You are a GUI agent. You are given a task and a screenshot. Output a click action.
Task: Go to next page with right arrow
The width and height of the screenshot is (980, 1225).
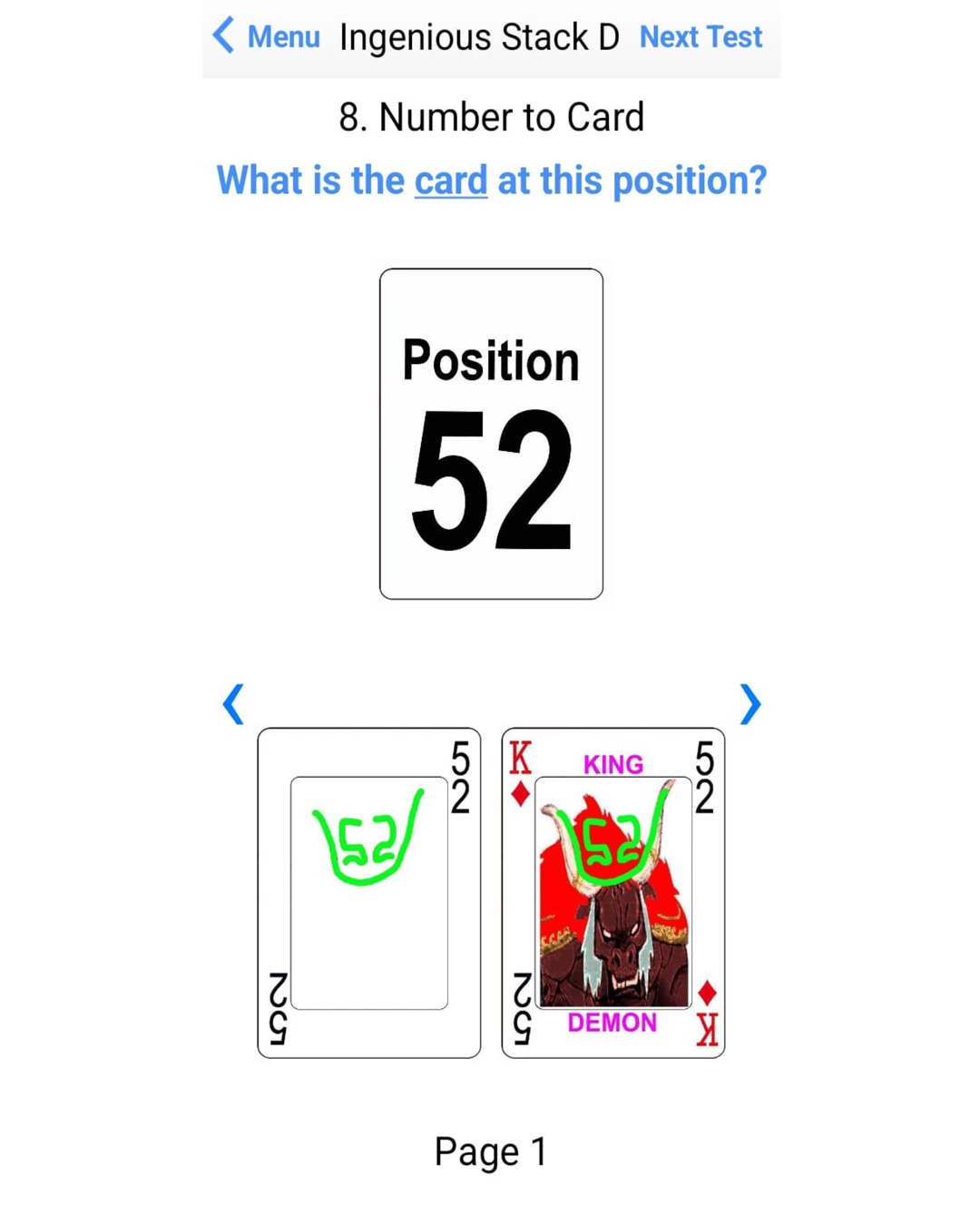coord(750,704)
